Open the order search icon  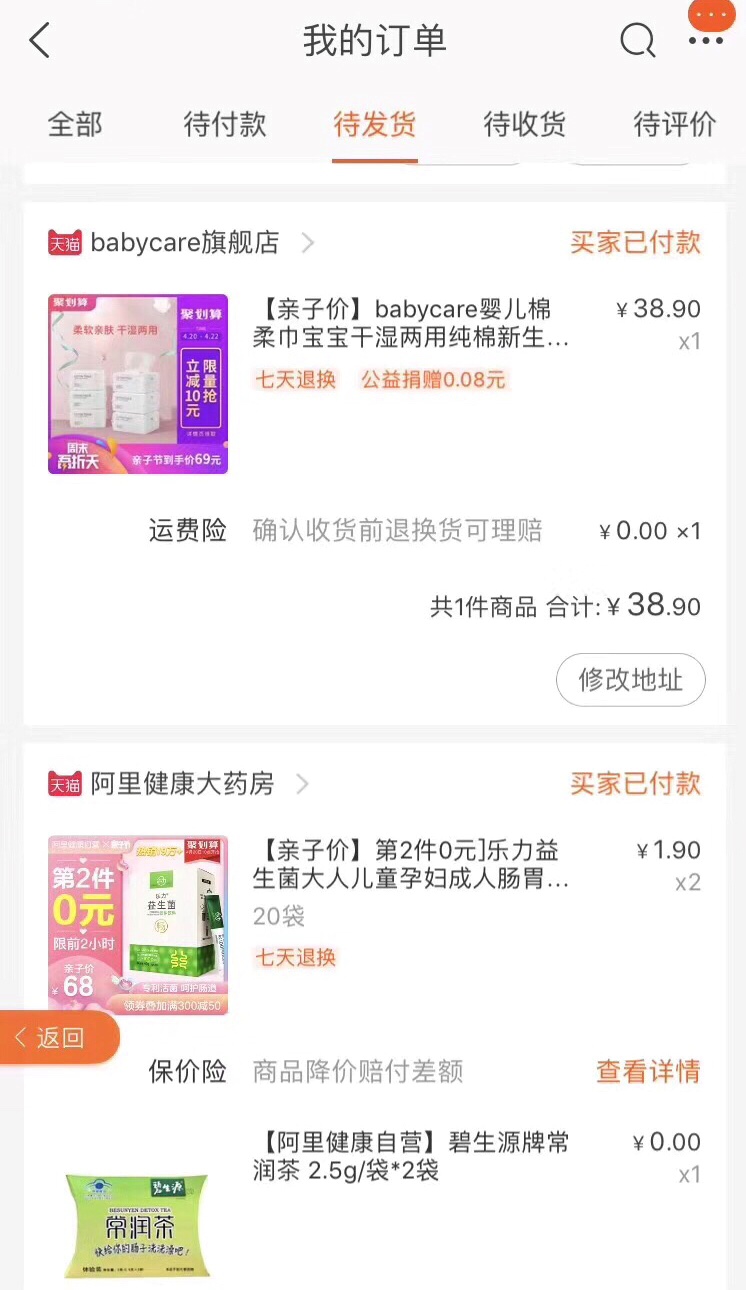point(637,41)
